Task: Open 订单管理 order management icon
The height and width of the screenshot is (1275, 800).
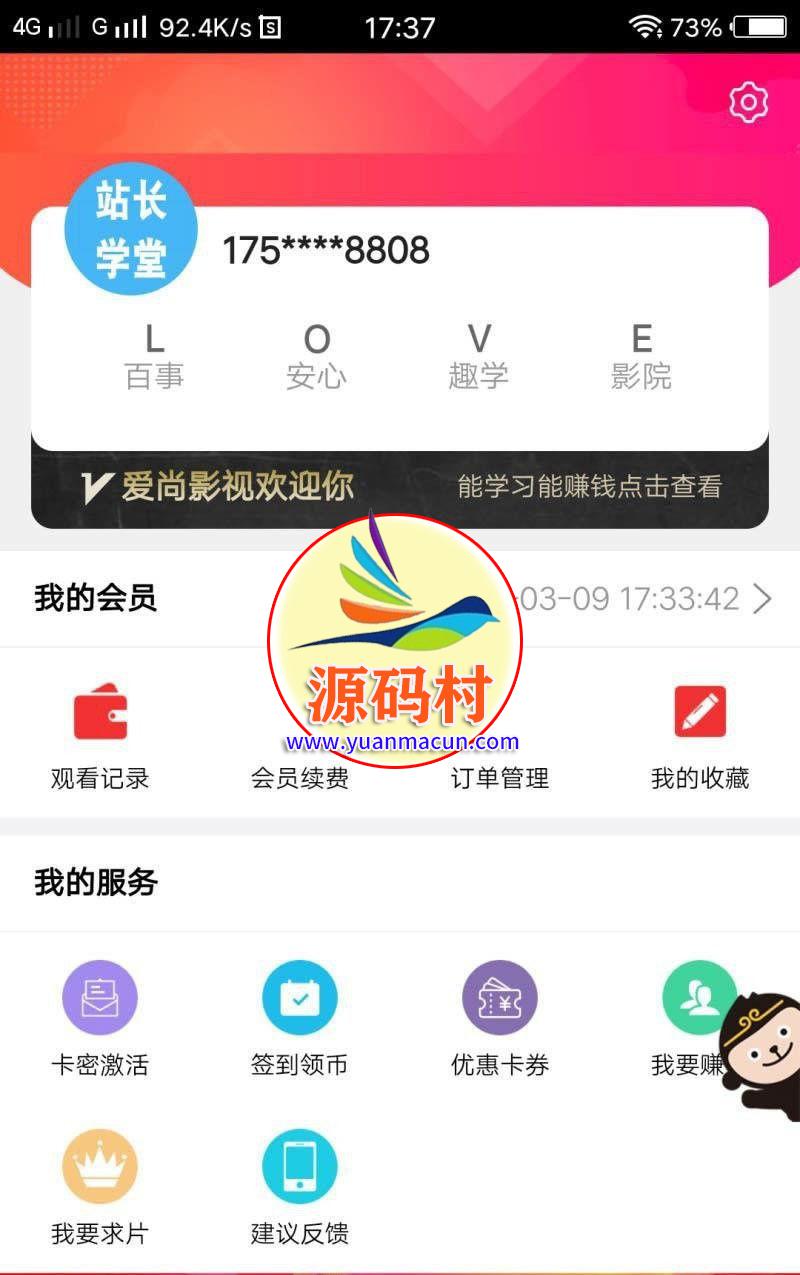Action: (x=500, y=710)
